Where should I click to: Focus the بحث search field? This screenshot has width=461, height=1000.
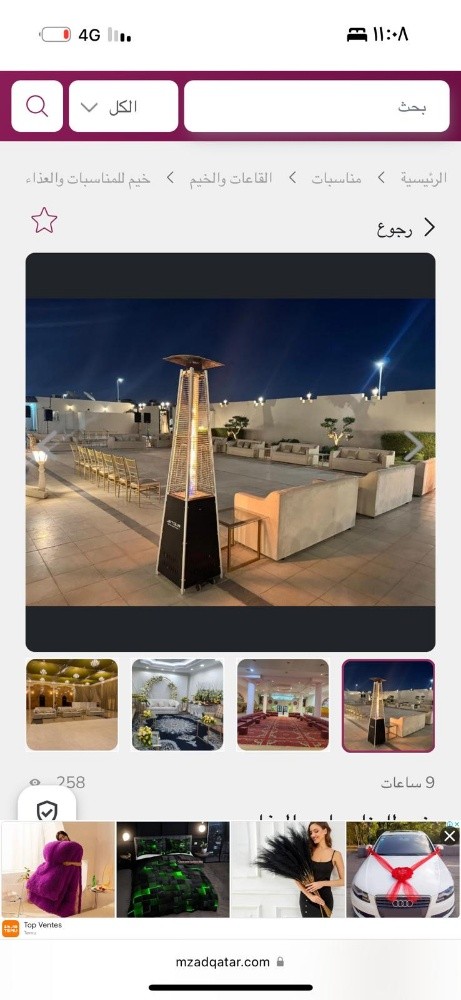pos(317,106)
